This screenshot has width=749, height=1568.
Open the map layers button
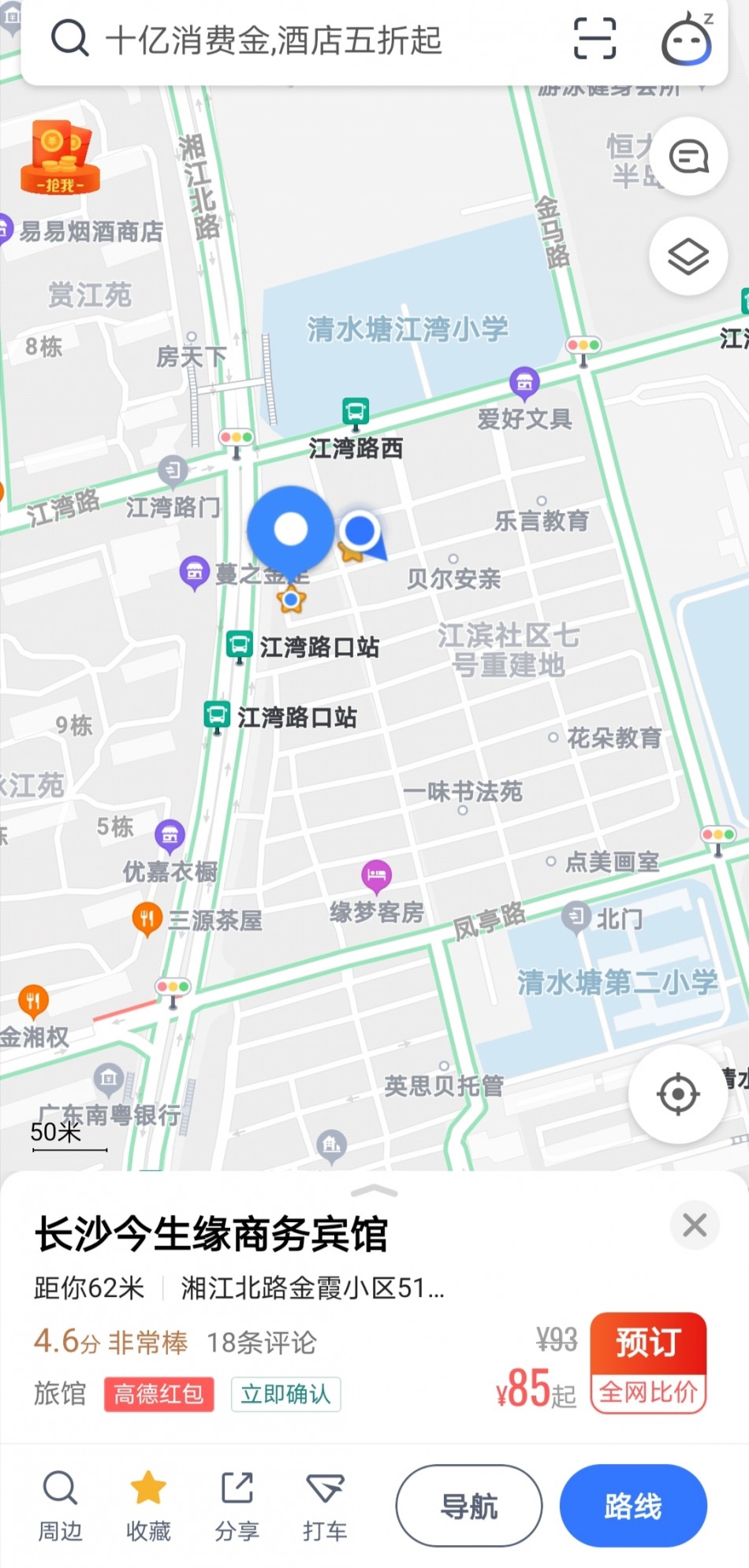click(x=688, y=256)
